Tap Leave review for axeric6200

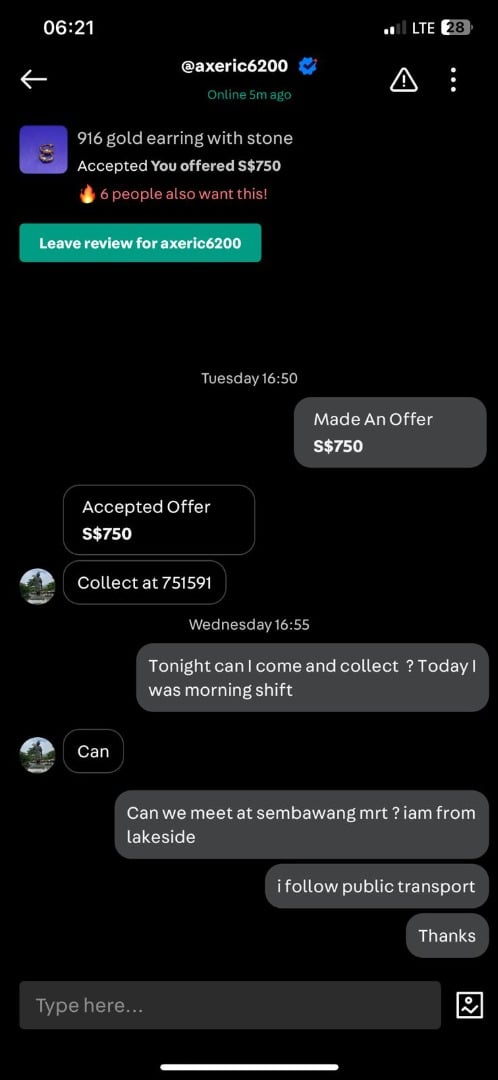coord(141,242)
